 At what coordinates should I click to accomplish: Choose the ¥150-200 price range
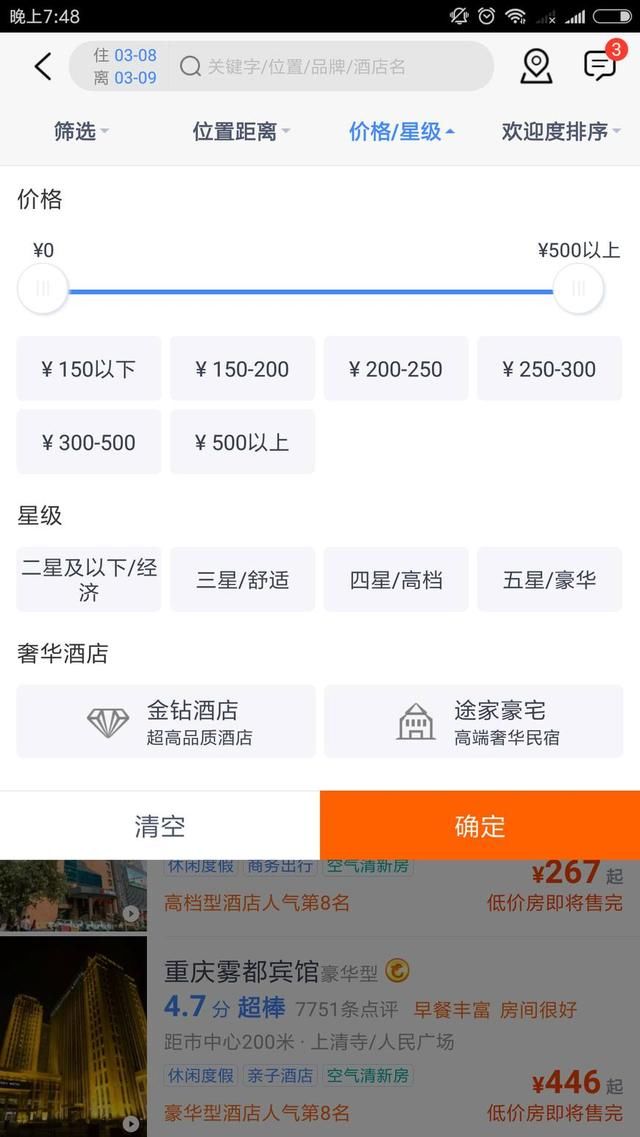(242, 369)
